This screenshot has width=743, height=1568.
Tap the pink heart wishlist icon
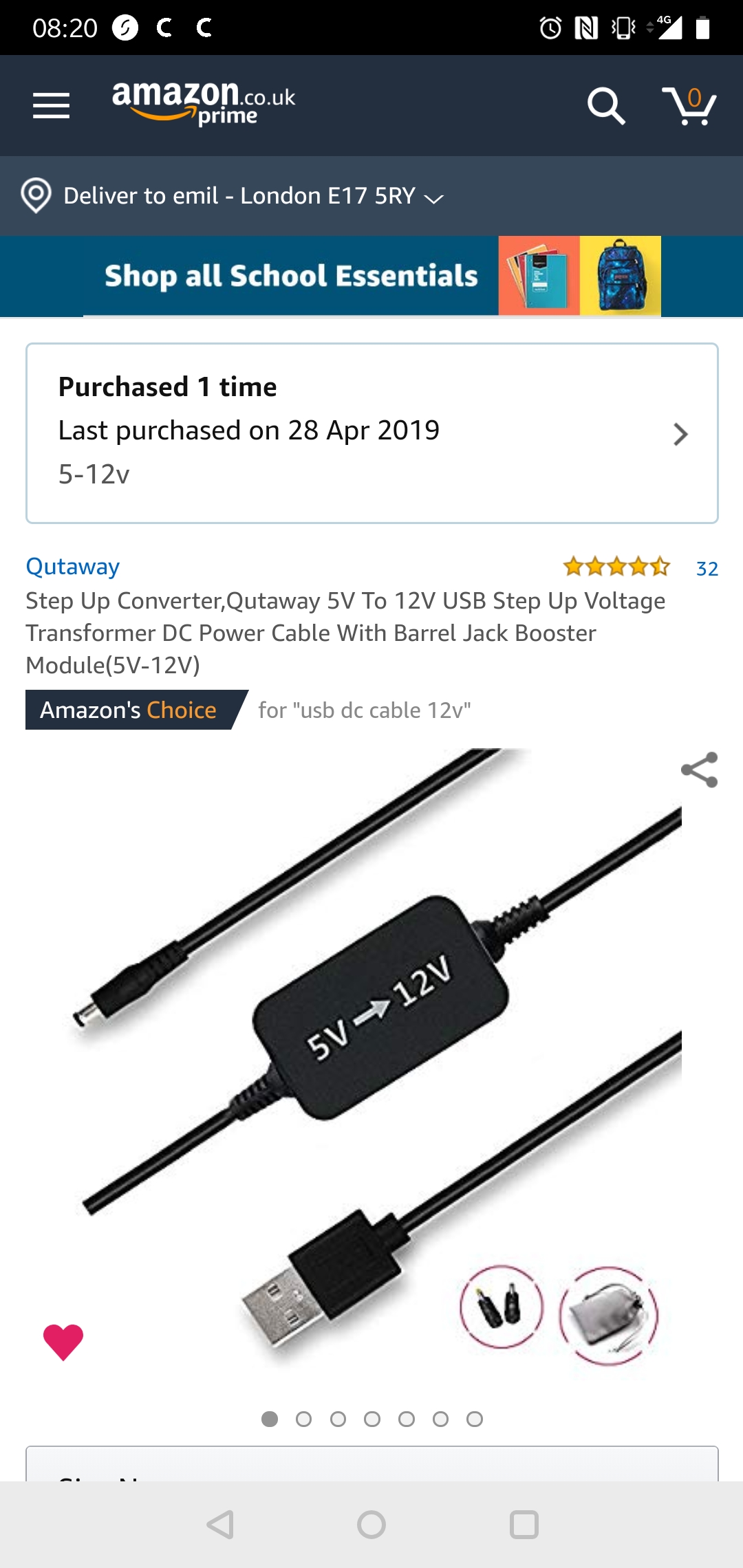(x=63, y=1342)
